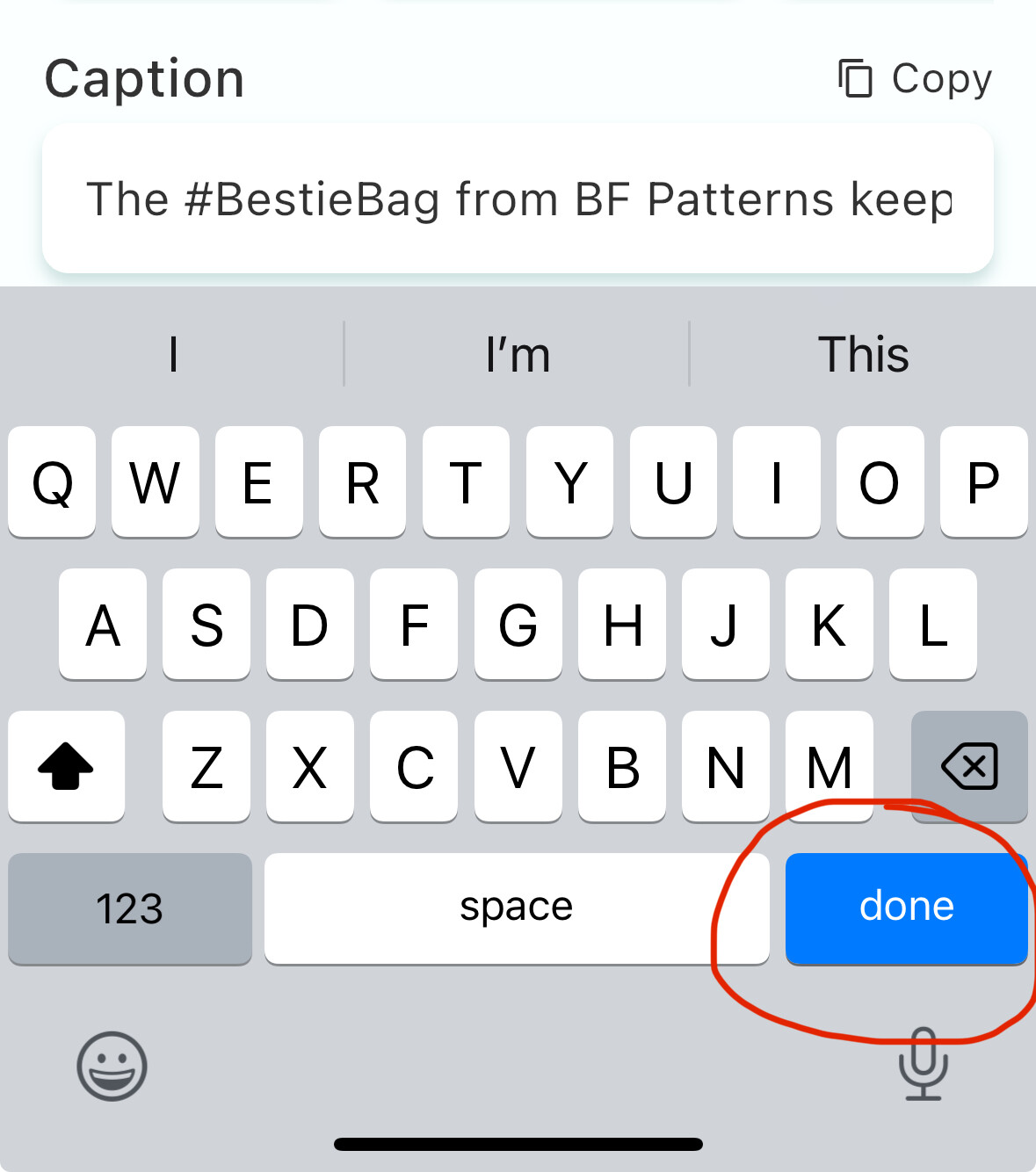Tap the blue done key
The image size is (1036, 1172).
pyautogui.click(x=906, y=908)
